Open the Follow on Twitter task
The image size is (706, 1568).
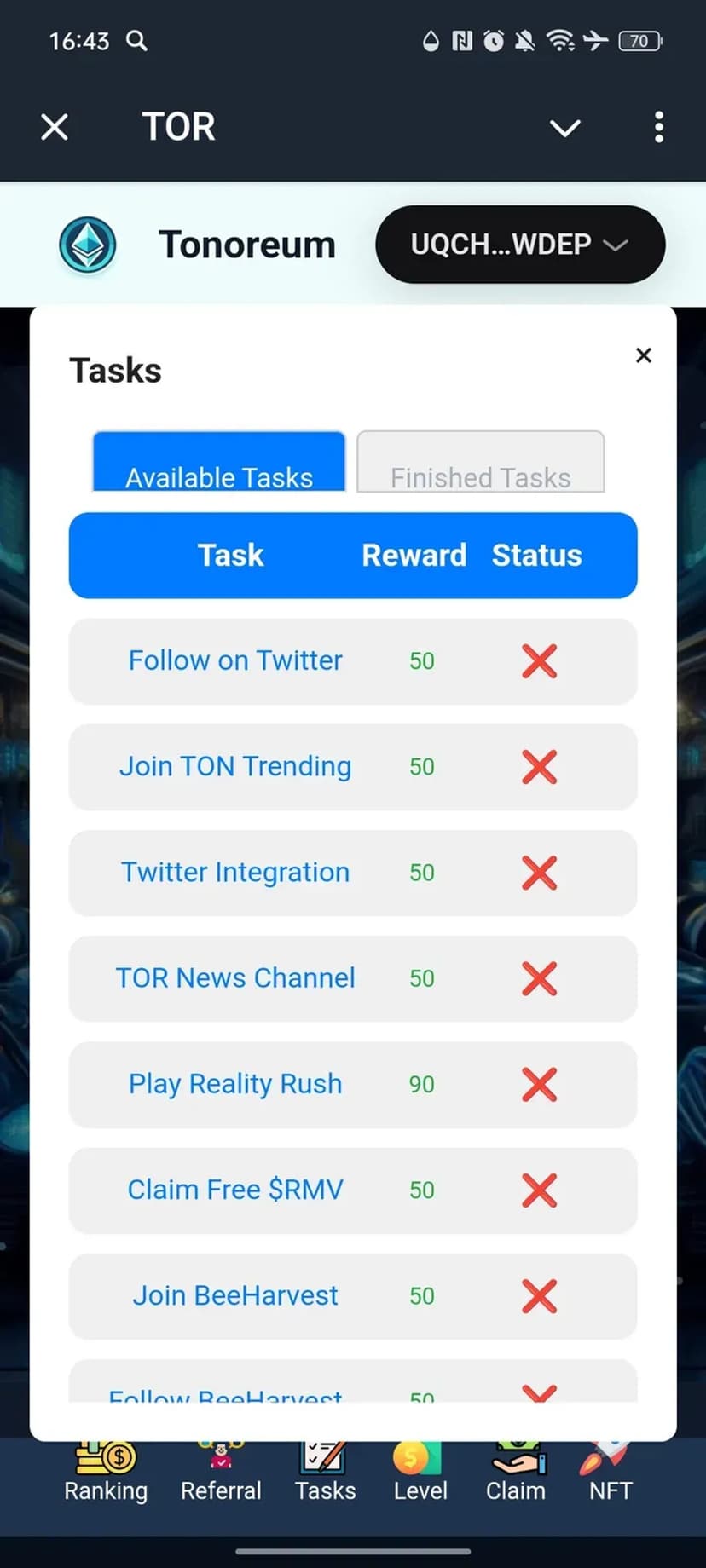pos(235,661)
